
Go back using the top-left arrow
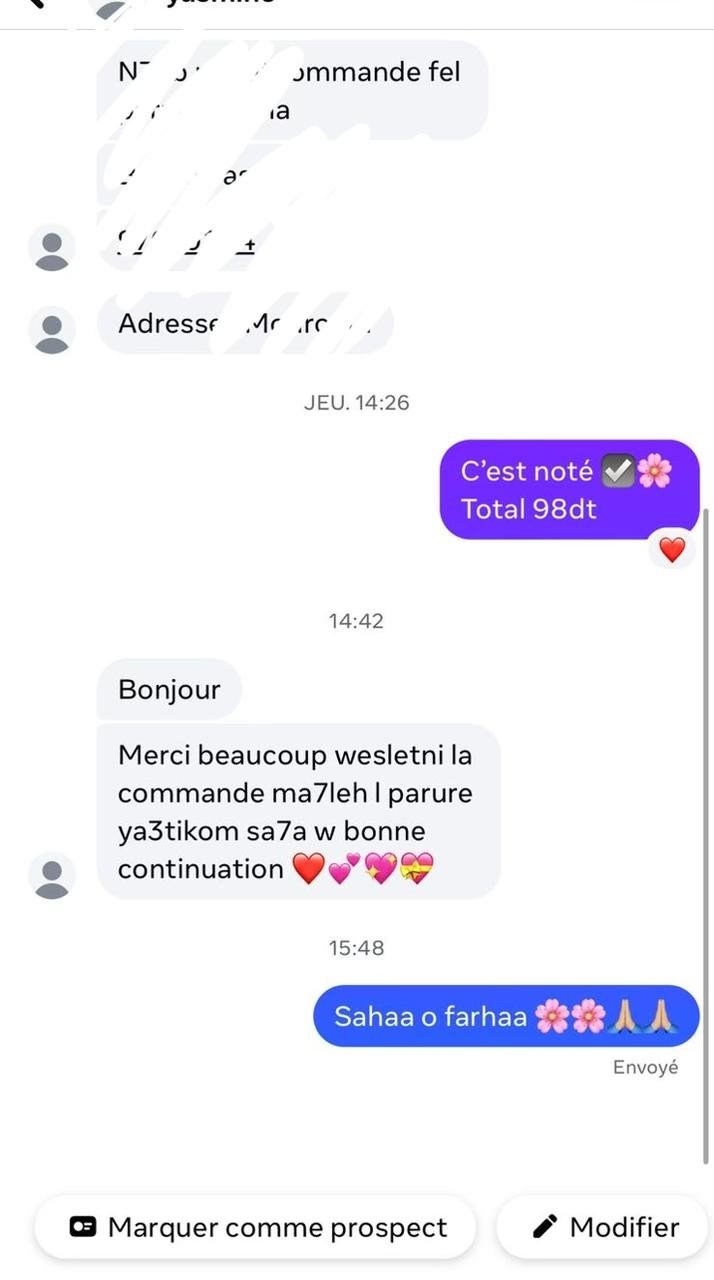click(x=38, y=4)
